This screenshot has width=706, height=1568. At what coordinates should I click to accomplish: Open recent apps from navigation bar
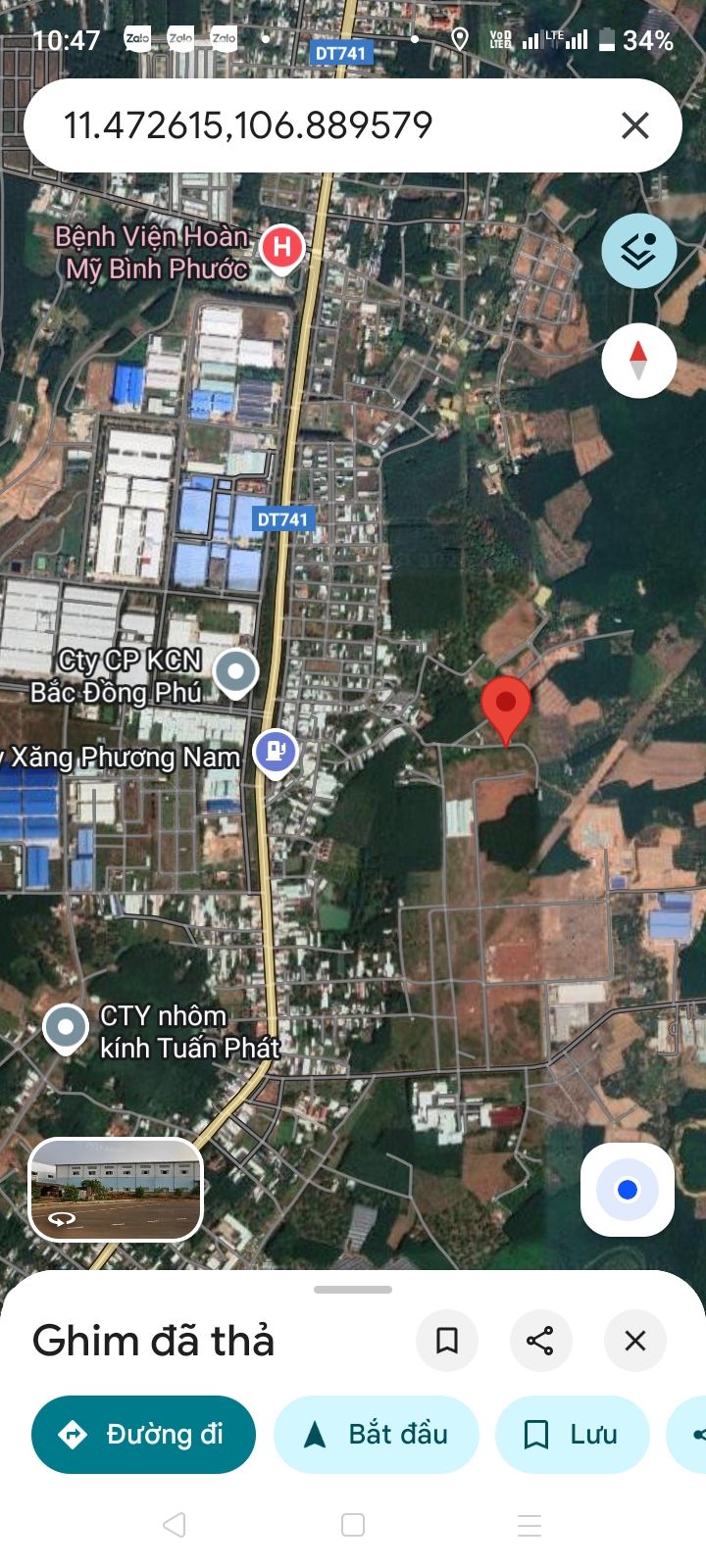pos(529,1525)
